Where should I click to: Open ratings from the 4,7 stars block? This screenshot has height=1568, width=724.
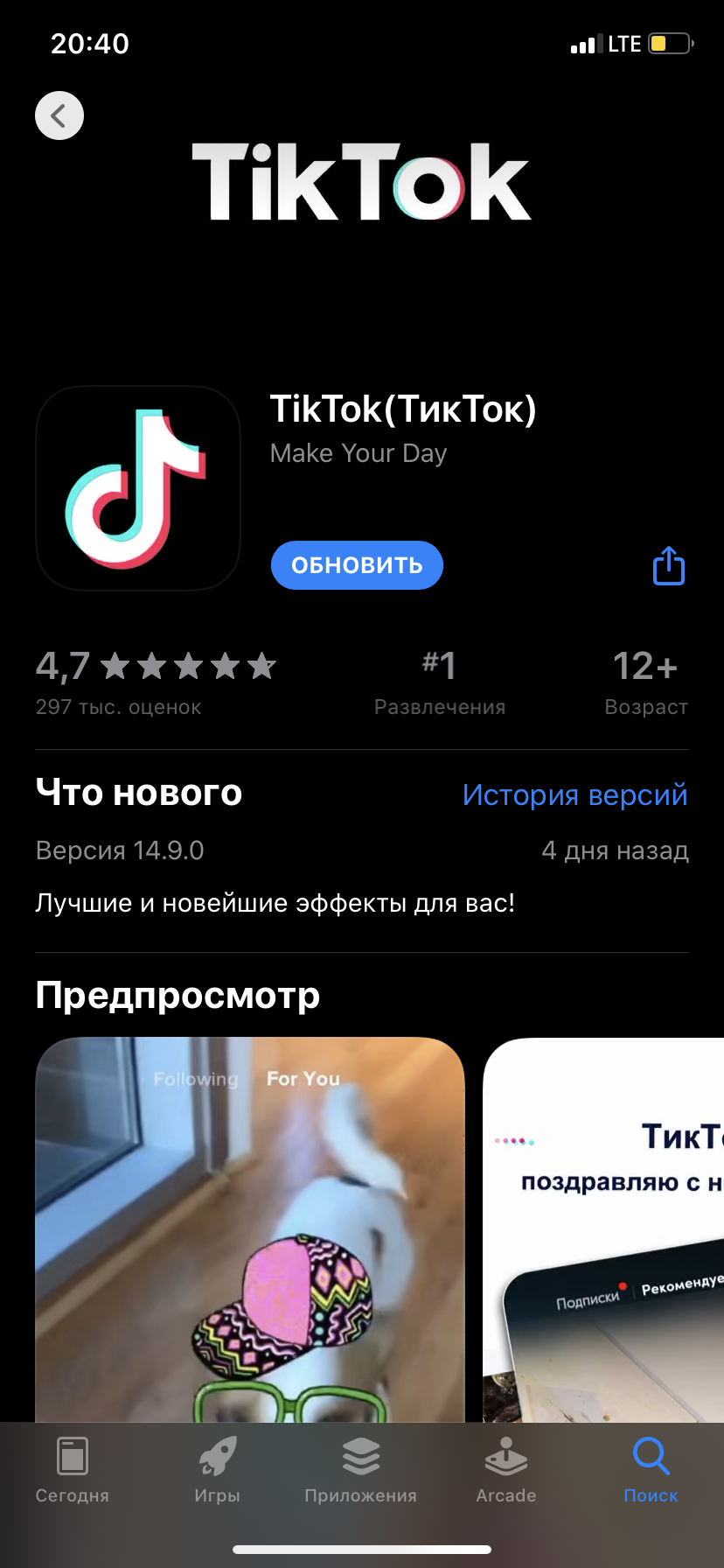[156, 681]
